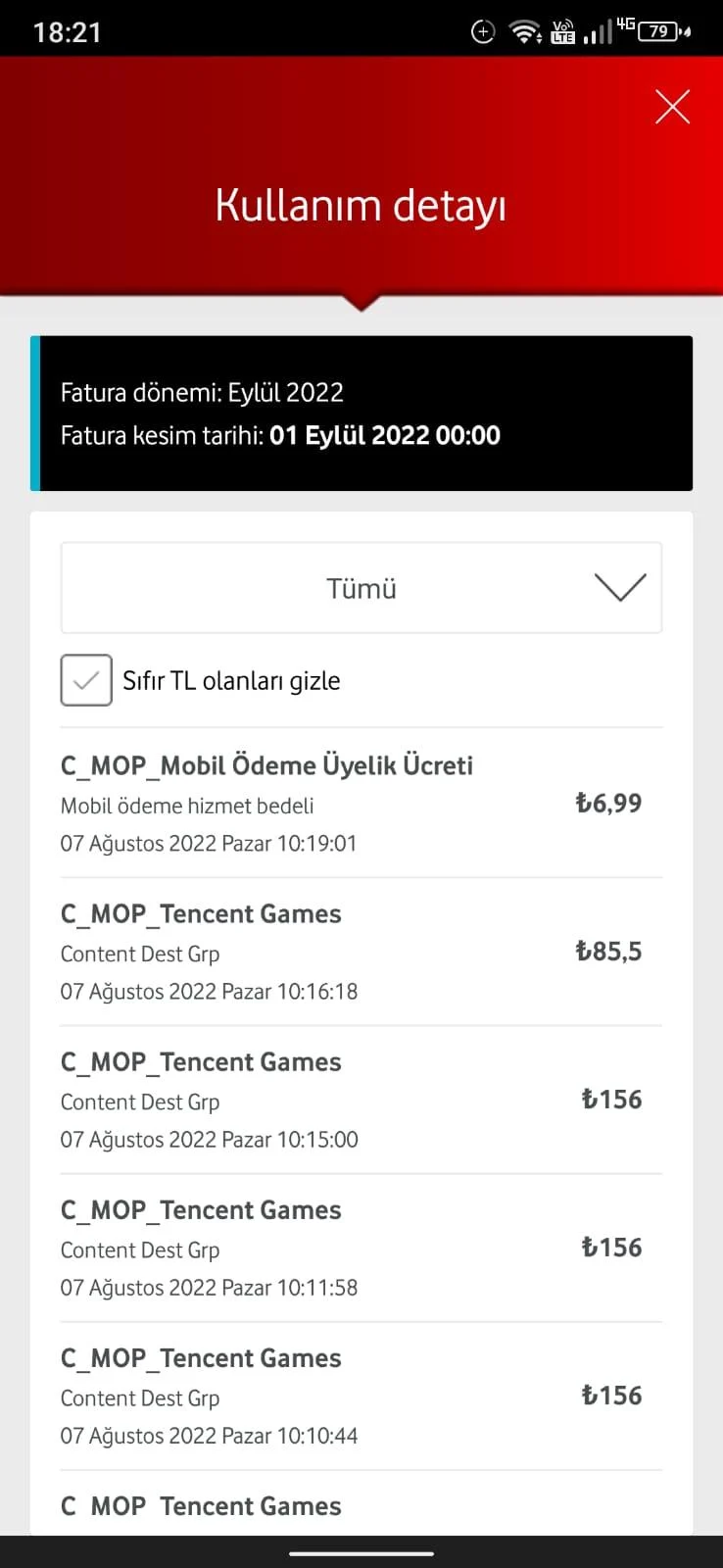Close the Kullanım detayı screen
Image resolution: width=723 pixels, height=1568 pixels.
(672, 107)
